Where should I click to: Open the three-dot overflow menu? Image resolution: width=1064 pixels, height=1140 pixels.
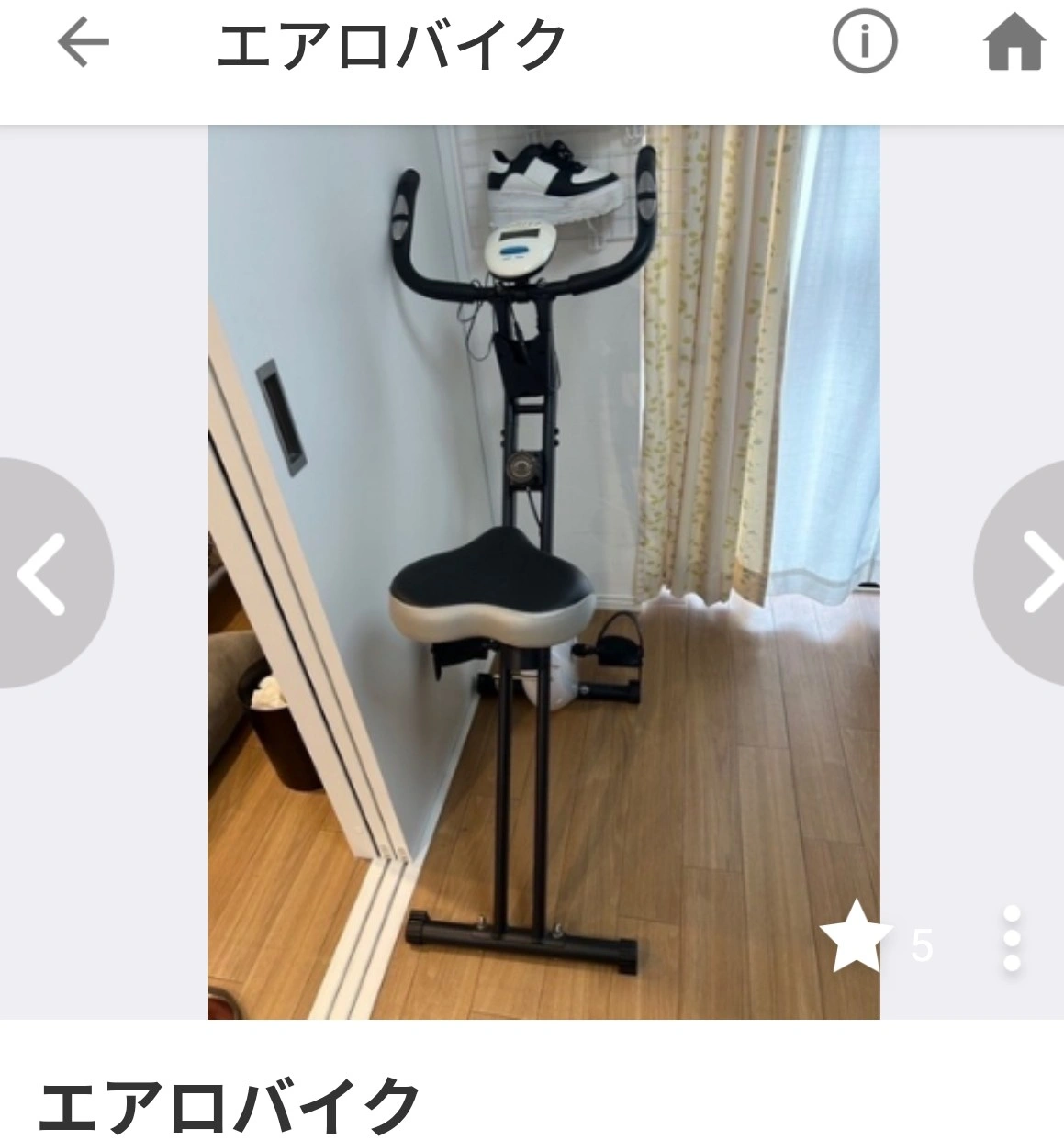pos(1012,938)
